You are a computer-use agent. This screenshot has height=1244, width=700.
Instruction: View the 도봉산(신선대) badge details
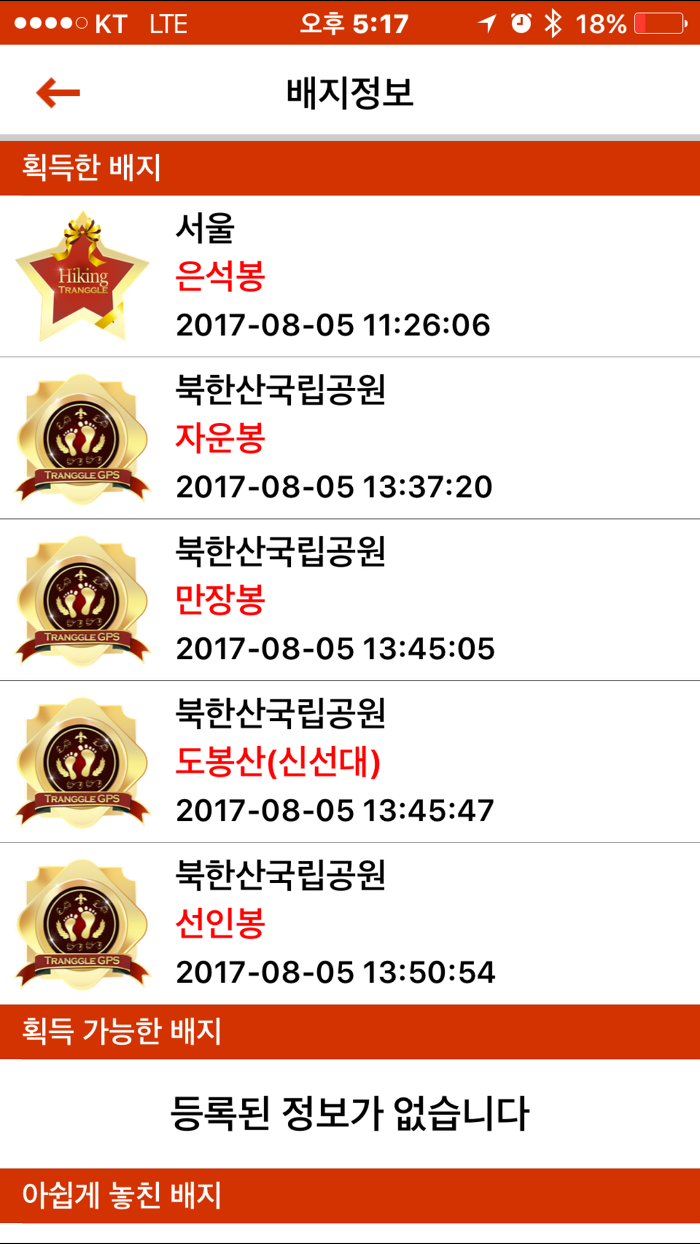tap(350, 762)
